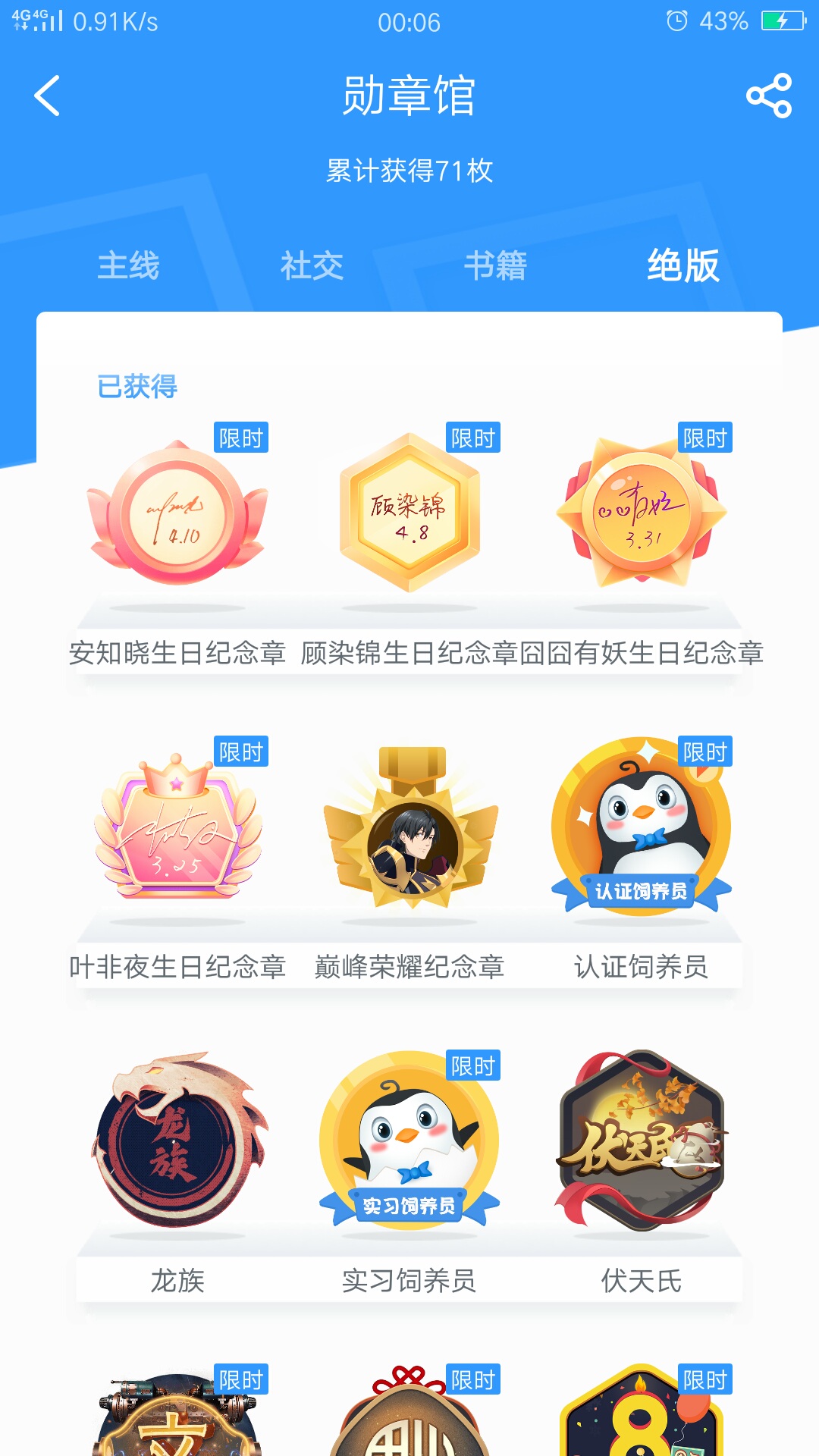Share the medal hall
Image resolution: width=819 pixels, height=1456 pixels.
coord(769,96)
